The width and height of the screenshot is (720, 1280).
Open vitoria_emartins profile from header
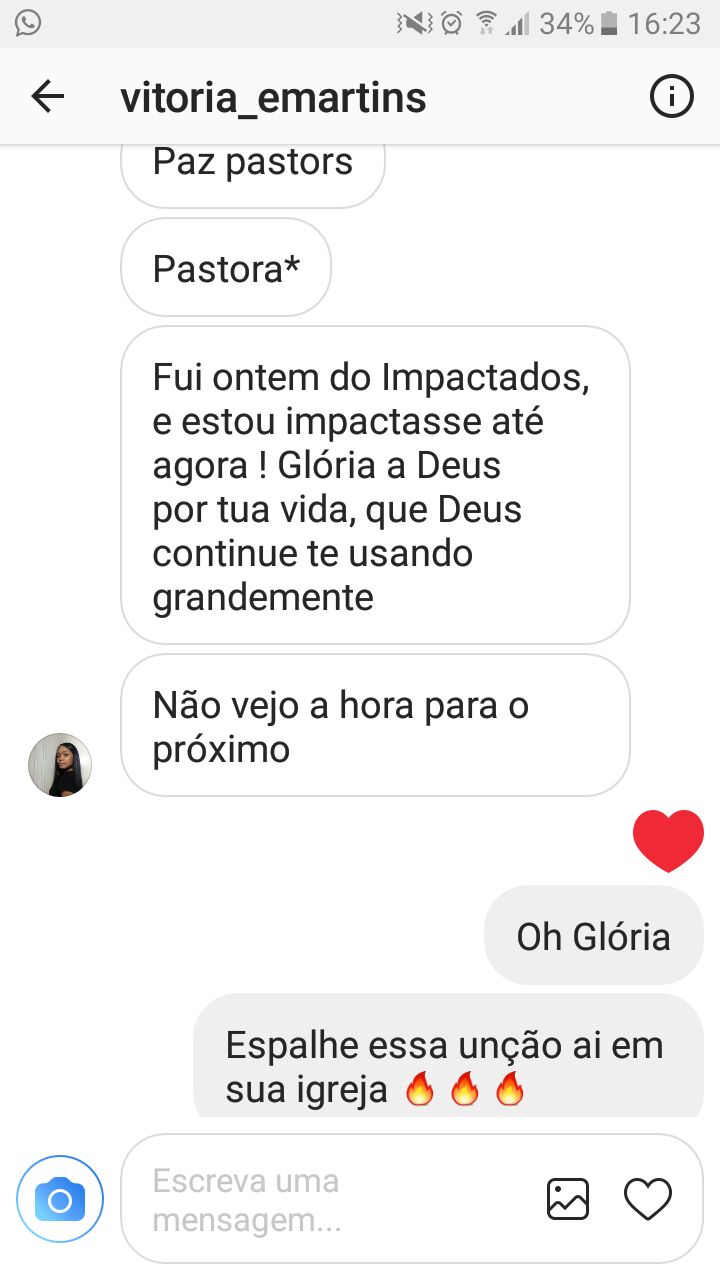[x=273, y=98]
